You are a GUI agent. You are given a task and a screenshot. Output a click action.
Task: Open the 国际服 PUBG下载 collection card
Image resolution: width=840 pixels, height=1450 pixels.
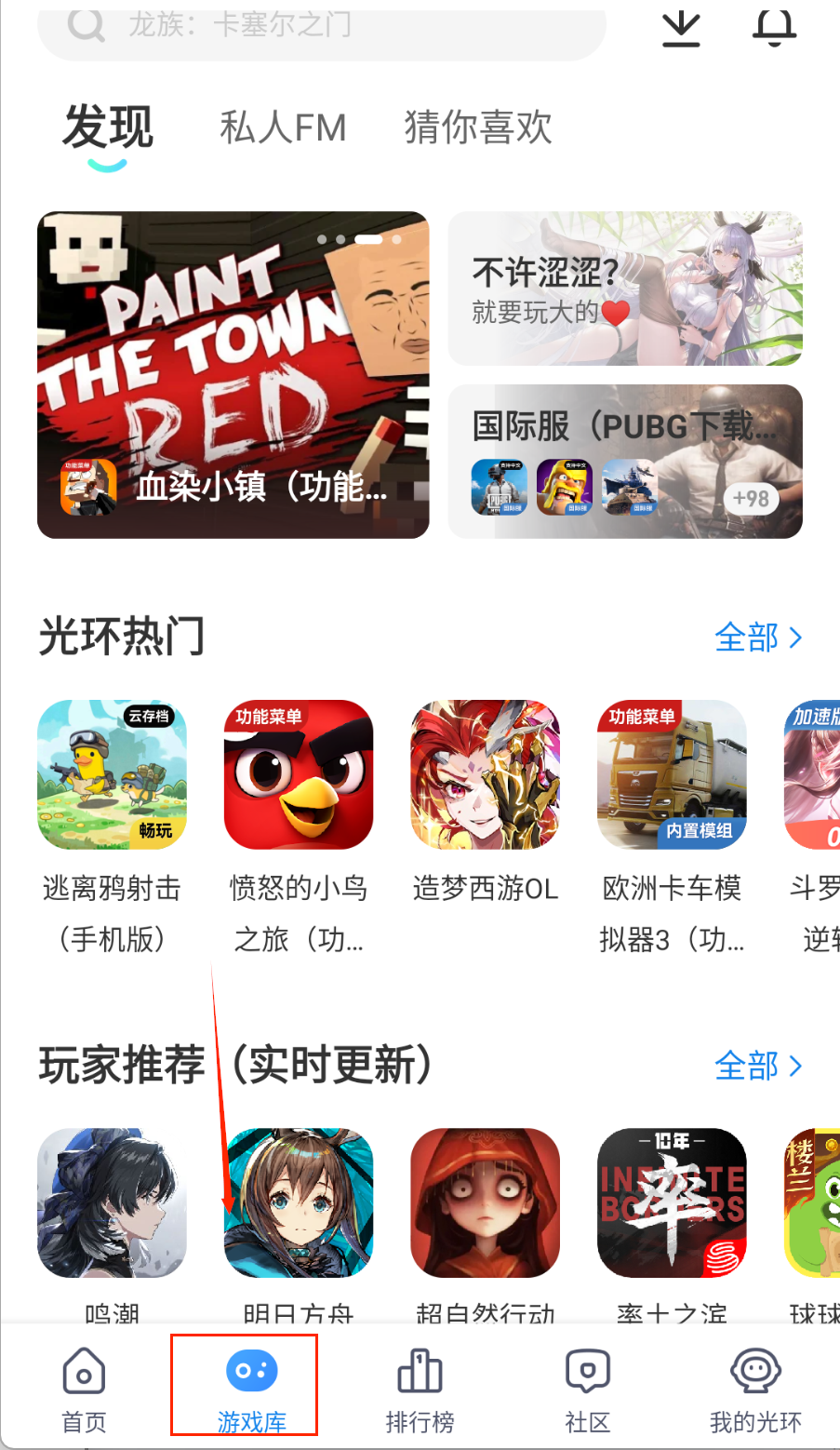click(625, 462)
